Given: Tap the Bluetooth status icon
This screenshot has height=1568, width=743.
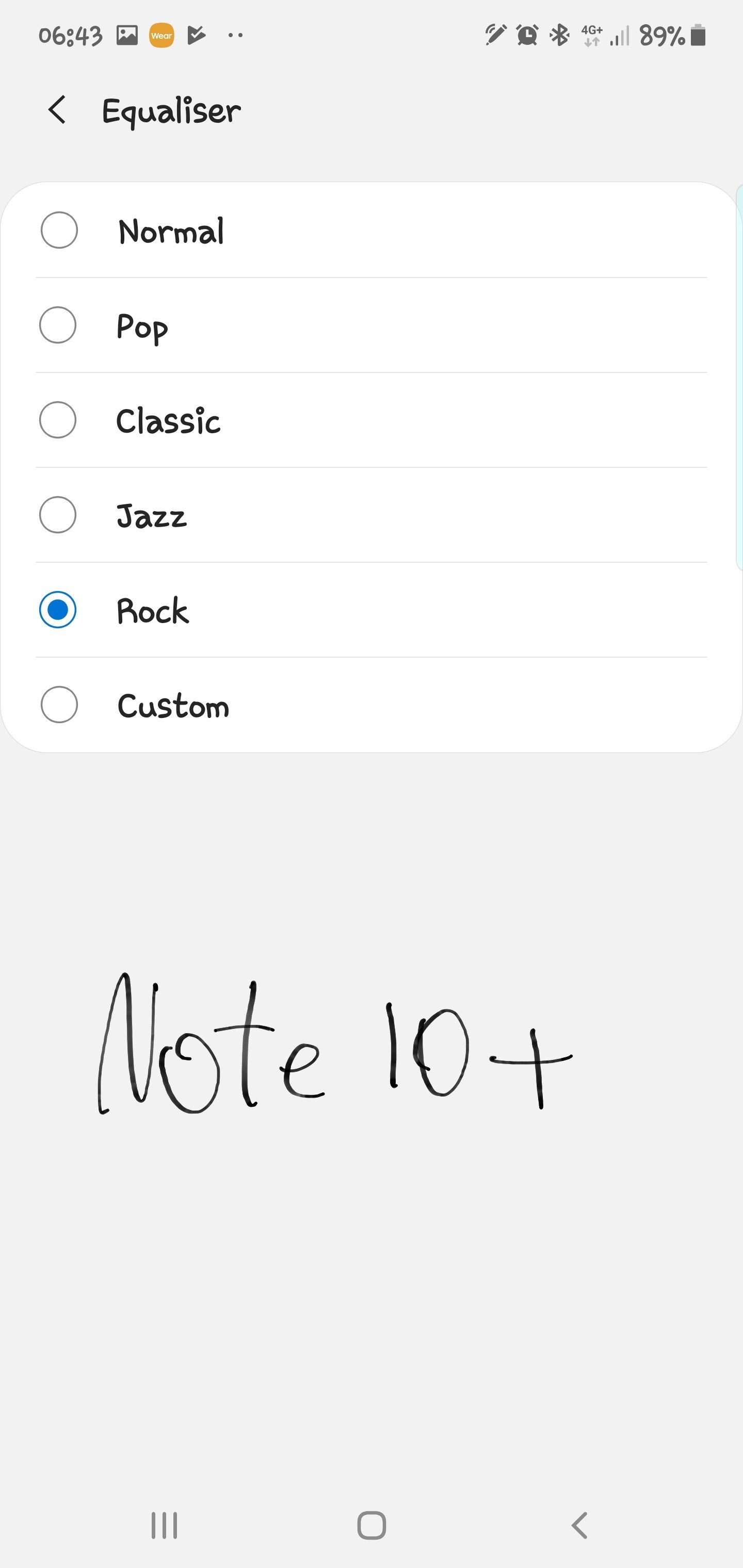Looking at the screenshot, I should pyautogui.click(x=558, y=35).
